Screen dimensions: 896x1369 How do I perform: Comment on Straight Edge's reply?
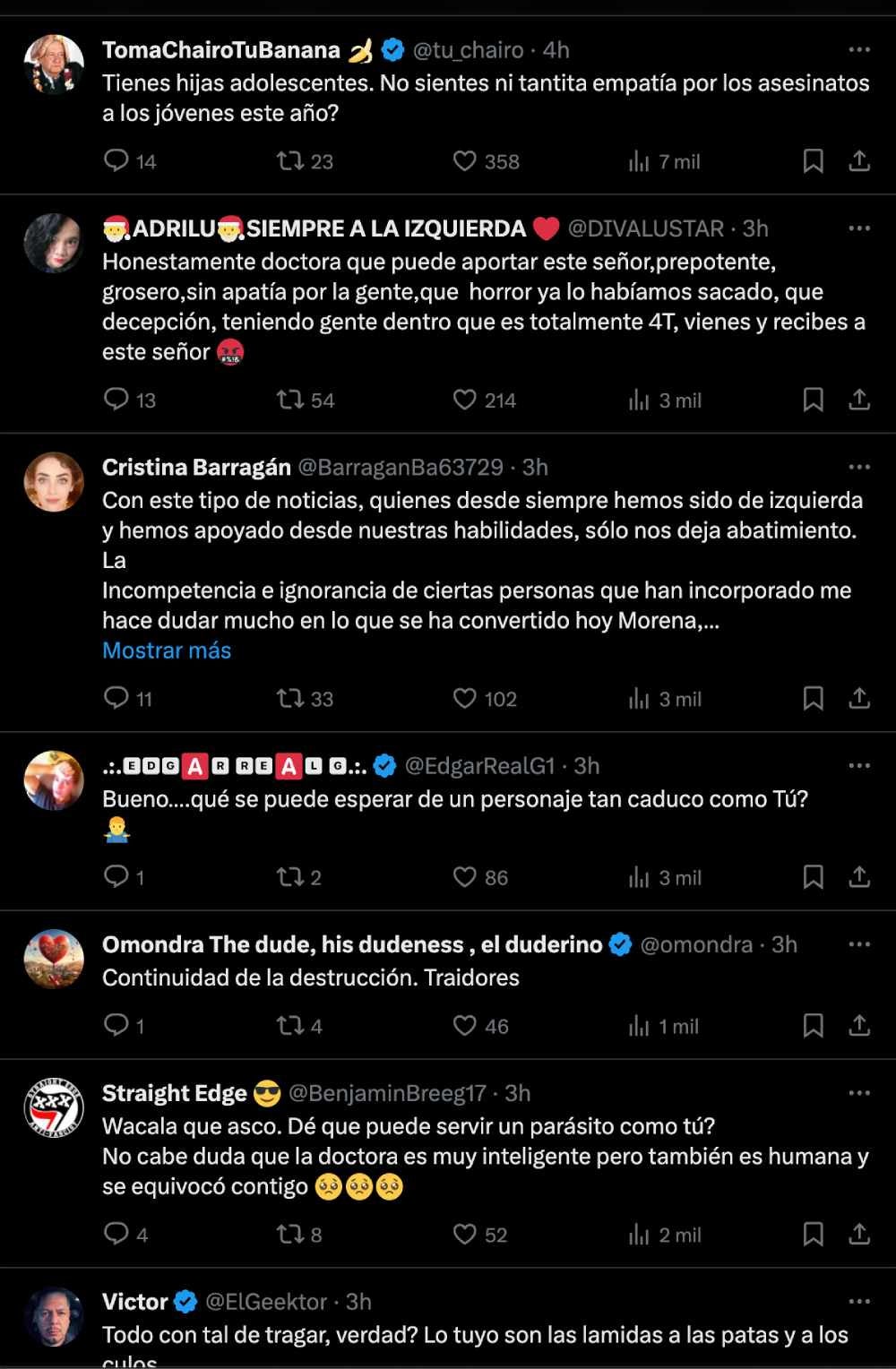116,1234
